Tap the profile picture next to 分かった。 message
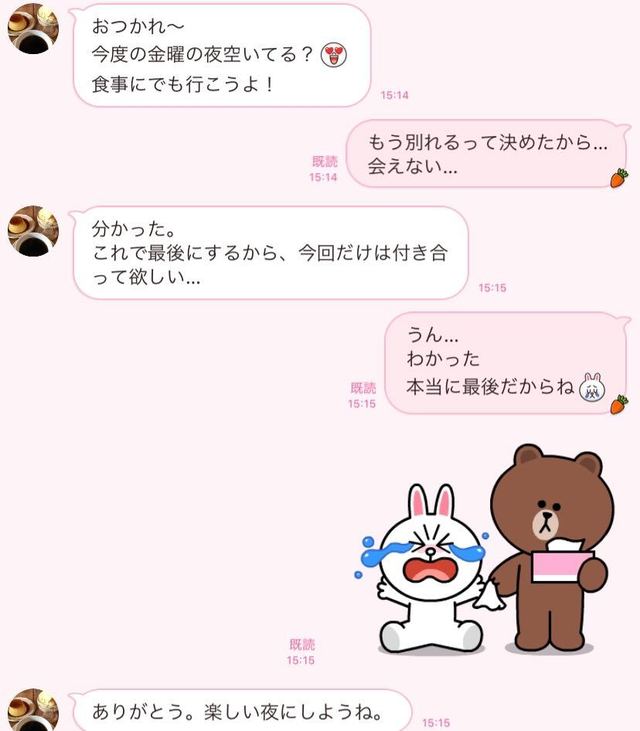This screenshot has width=640, height=731. (x=33, y=231)
